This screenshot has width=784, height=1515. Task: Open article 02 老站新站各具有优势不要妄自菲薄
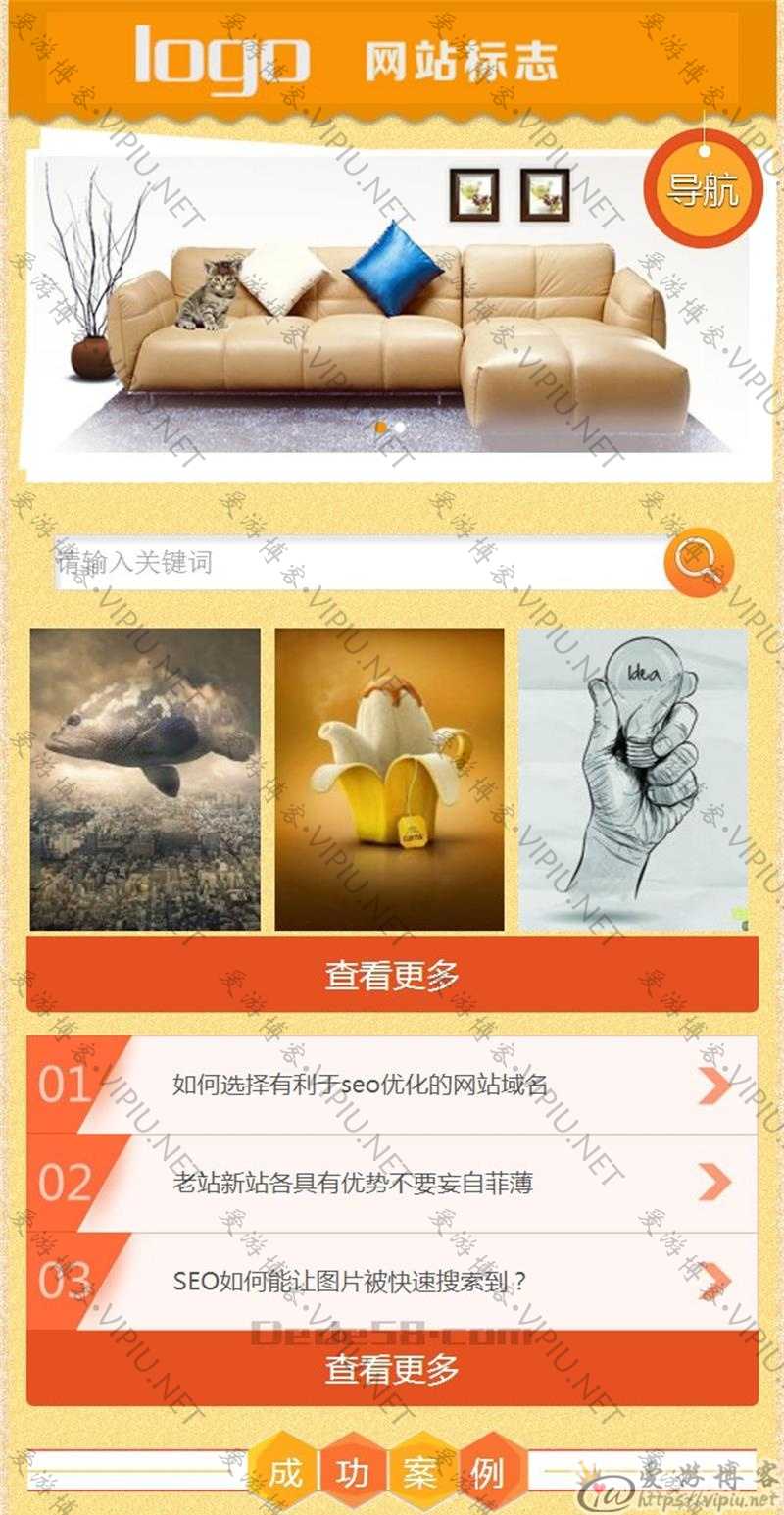(x=392, y=1184)
